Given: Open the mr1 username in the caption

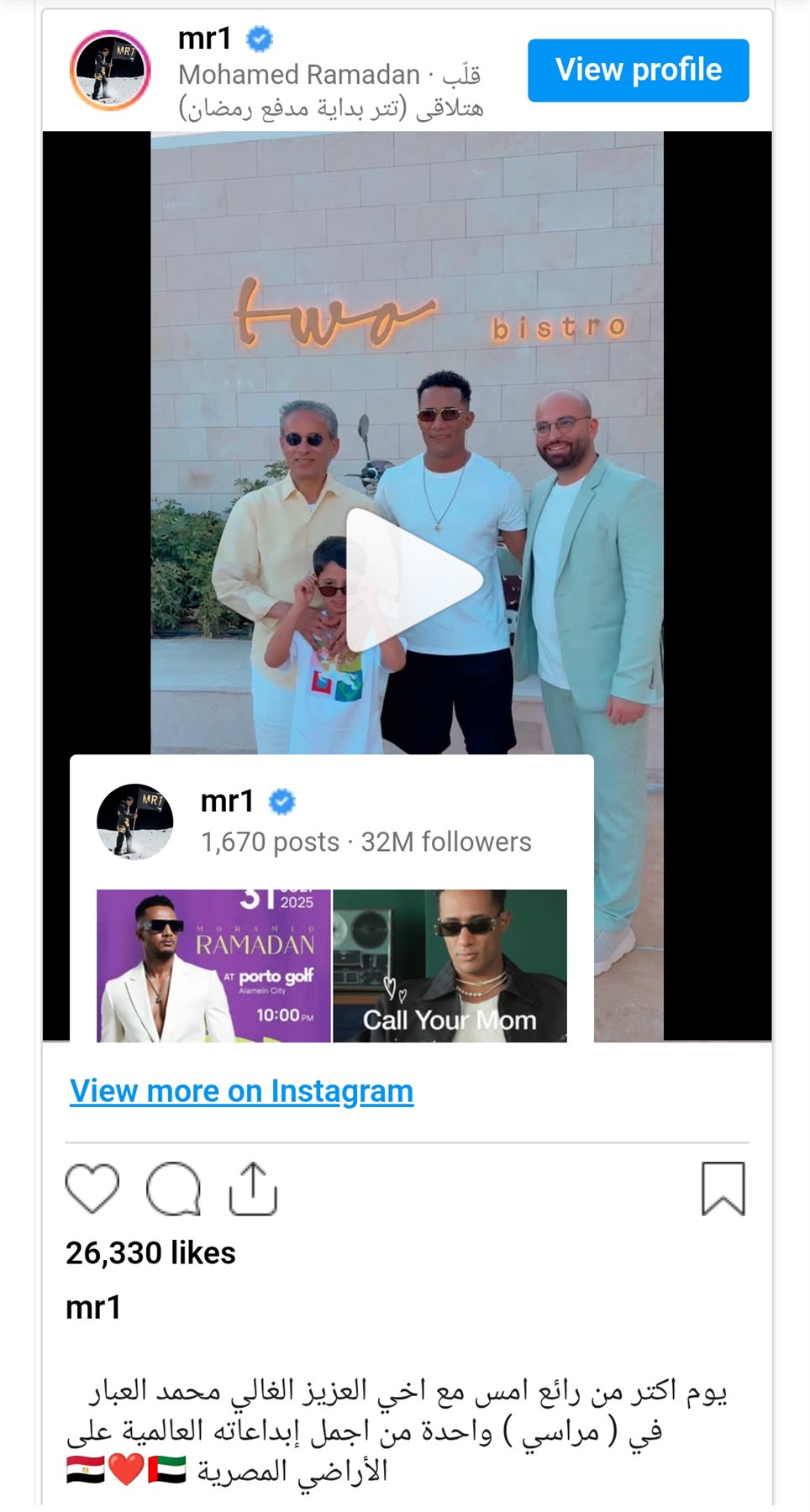Looking at the screenshot, I should [93, 1308].
